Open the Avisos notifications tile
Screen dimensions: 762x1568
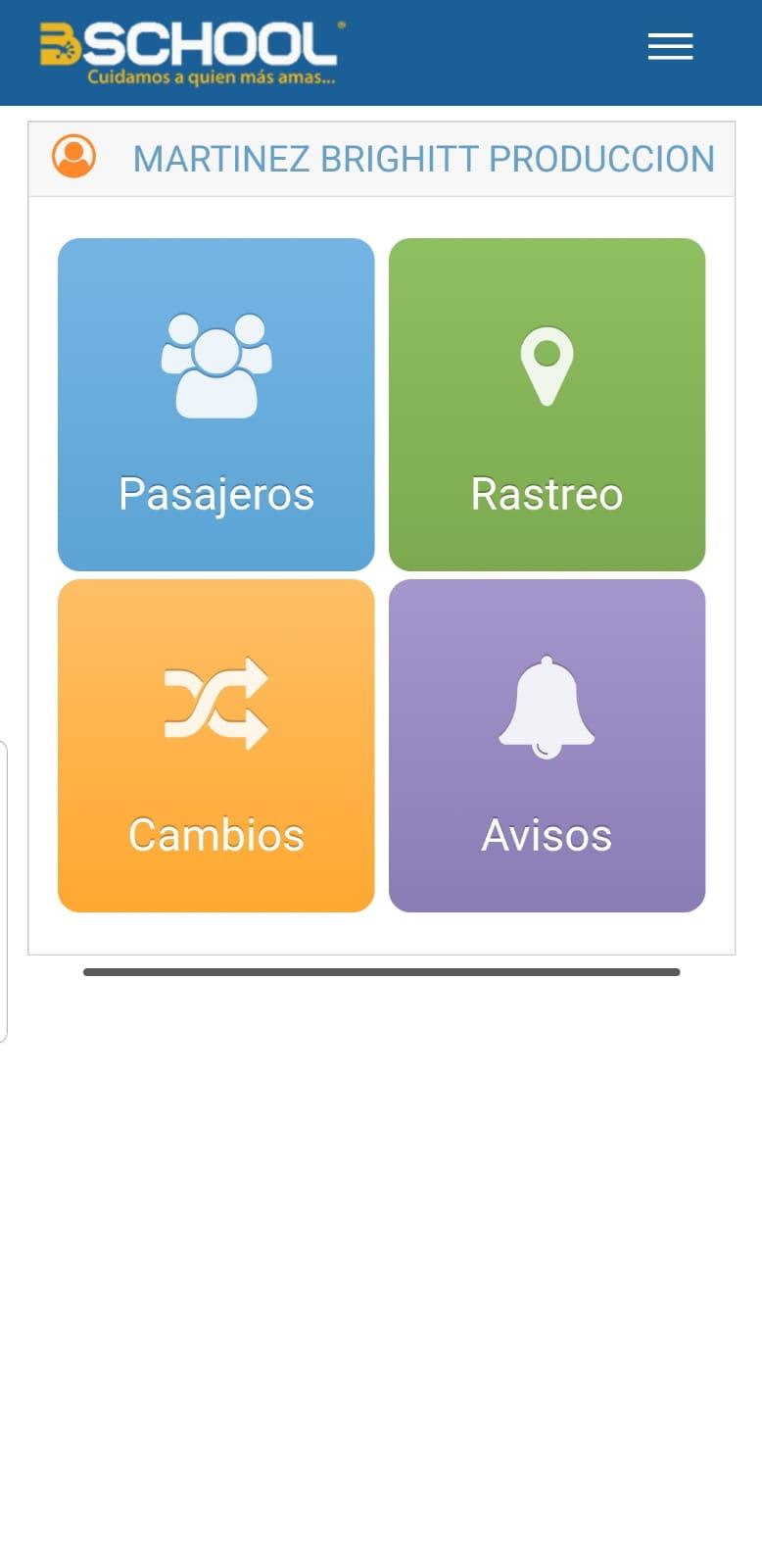pos(547,746)
